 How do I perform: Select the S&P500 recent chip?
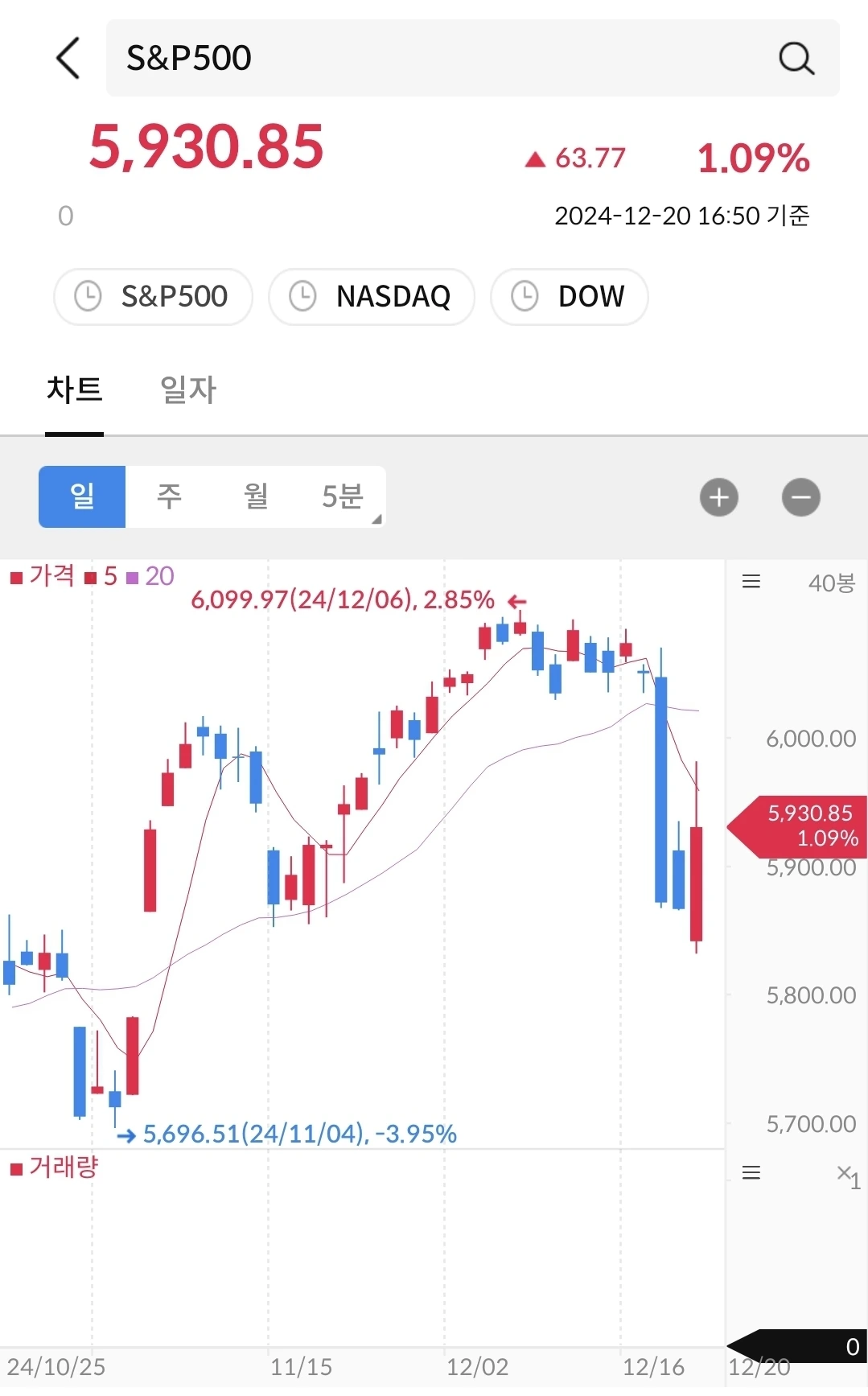coord(153,296)
